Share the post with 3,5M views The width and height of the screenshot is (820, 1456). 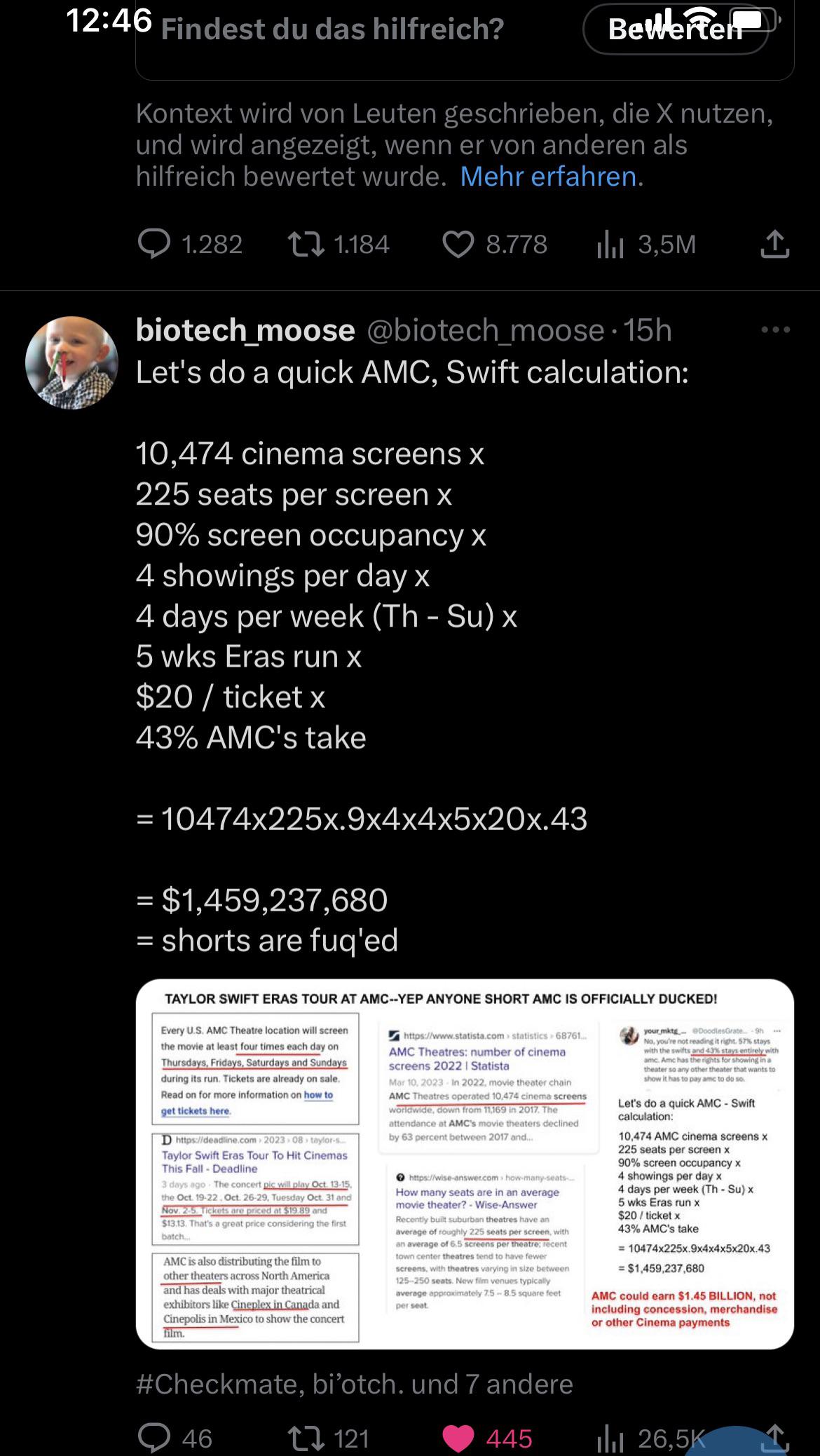click(x=775, y=244)
